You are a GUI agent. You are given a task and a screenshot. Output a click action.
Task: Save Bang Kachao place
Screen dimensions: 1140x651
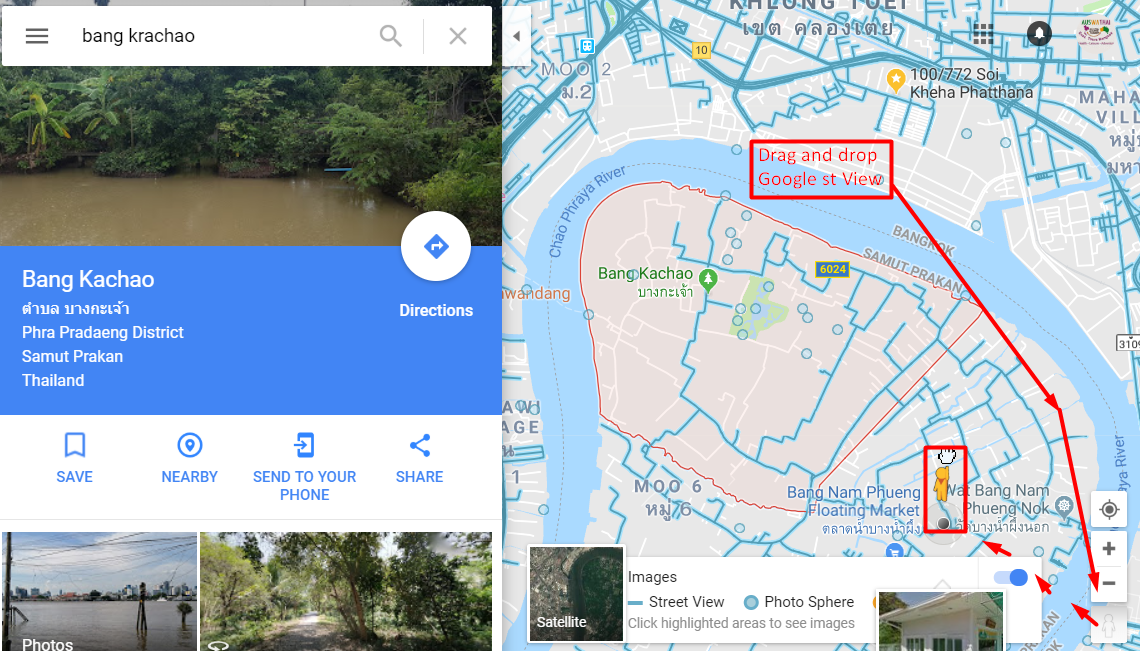click(x=74, y=458)
